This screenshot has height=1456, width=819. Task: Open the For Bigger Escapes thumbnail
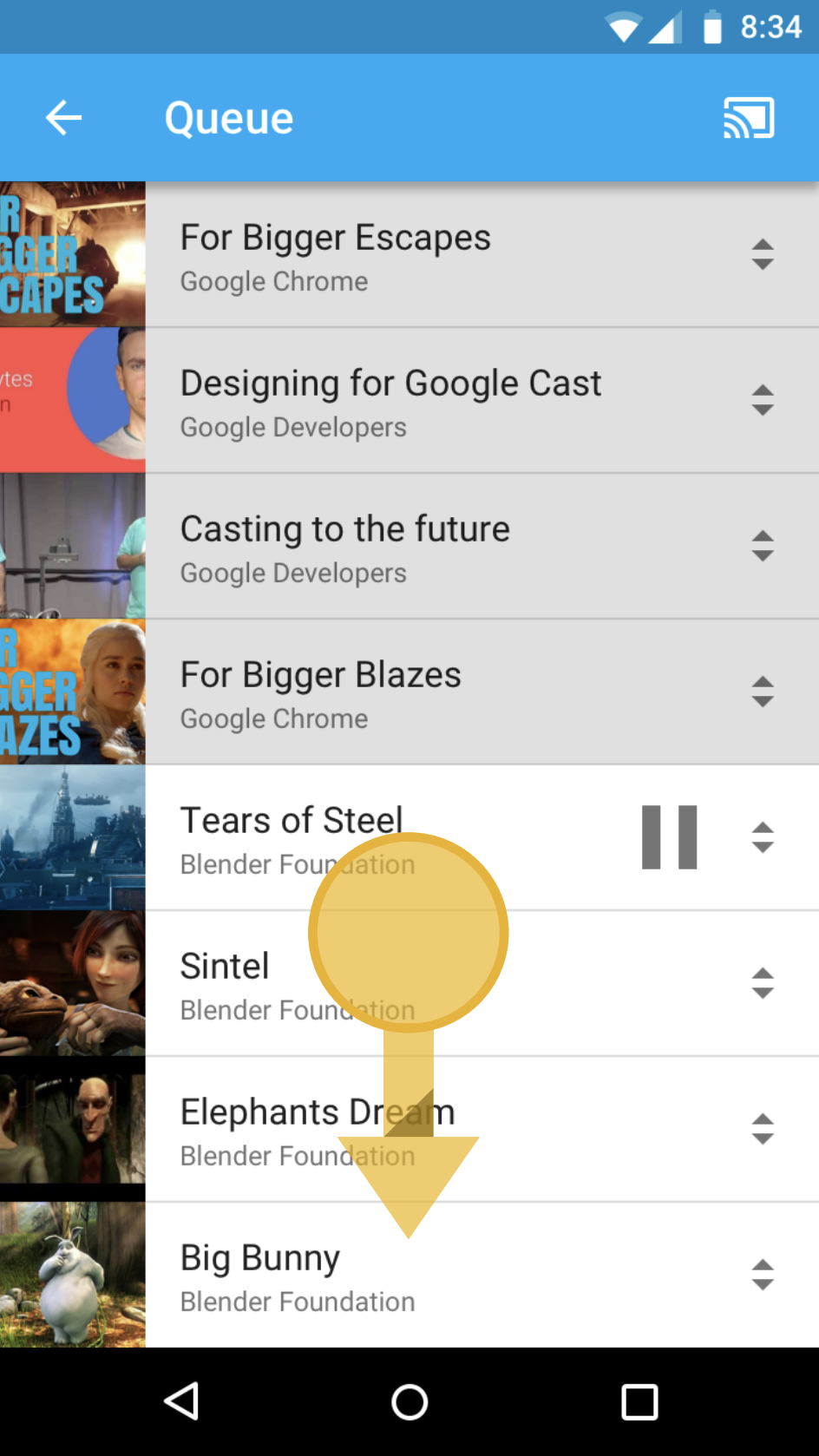coord(72,253)
